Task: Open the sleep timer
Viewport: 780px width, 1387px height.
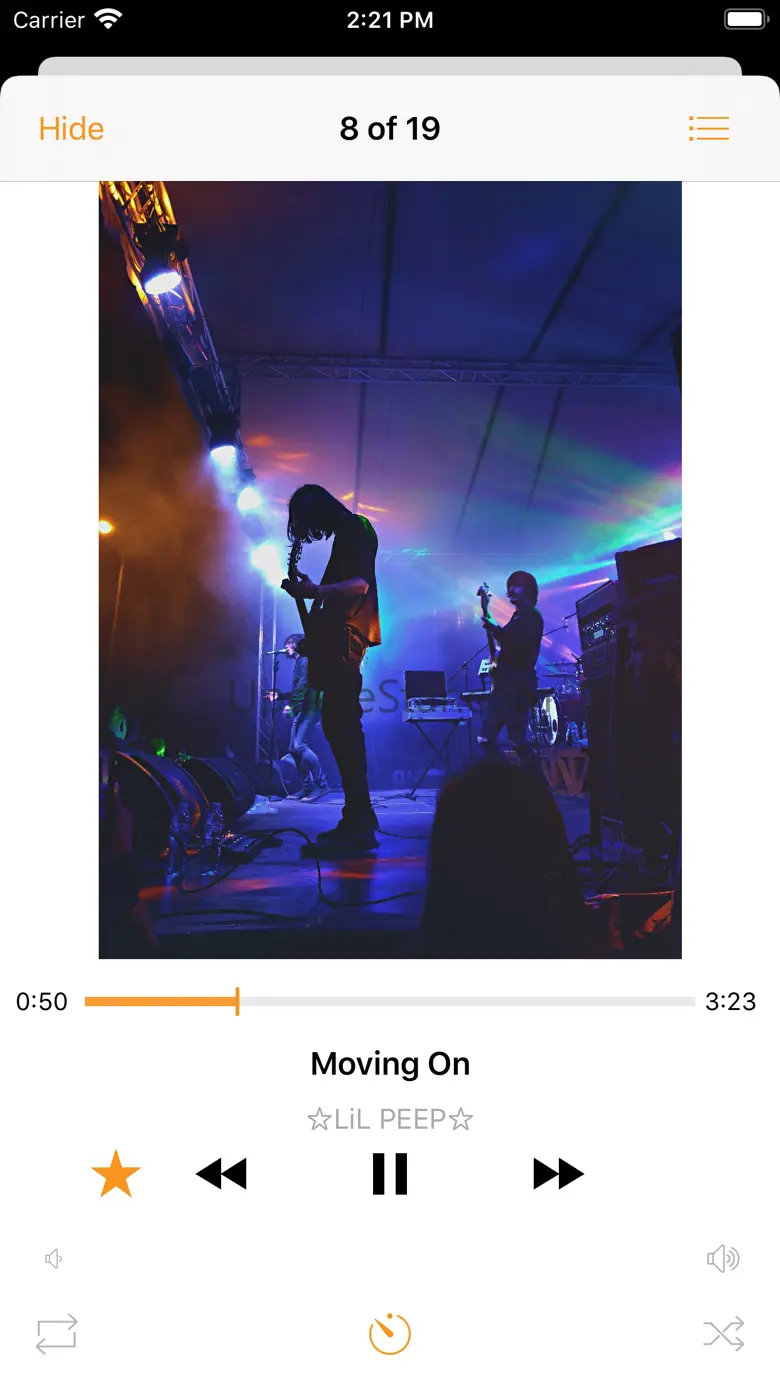Action: (x=390, y=1335)
